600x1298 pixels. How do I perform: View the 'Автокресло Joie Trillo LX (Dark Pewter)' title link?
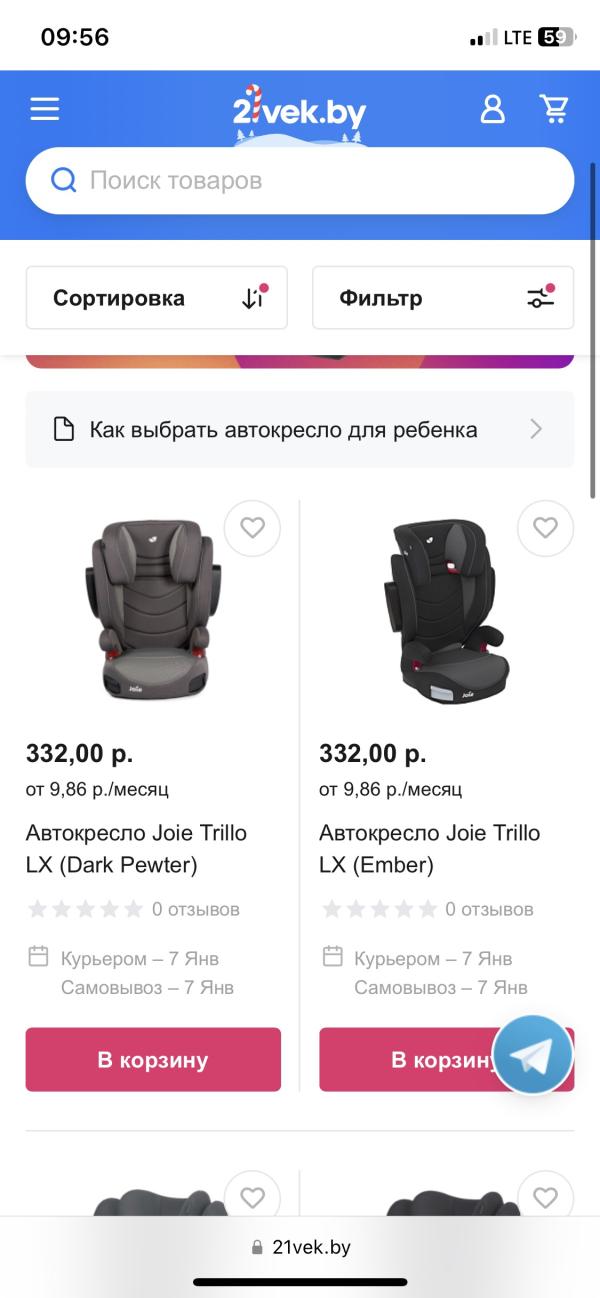[x=136, y=848]
